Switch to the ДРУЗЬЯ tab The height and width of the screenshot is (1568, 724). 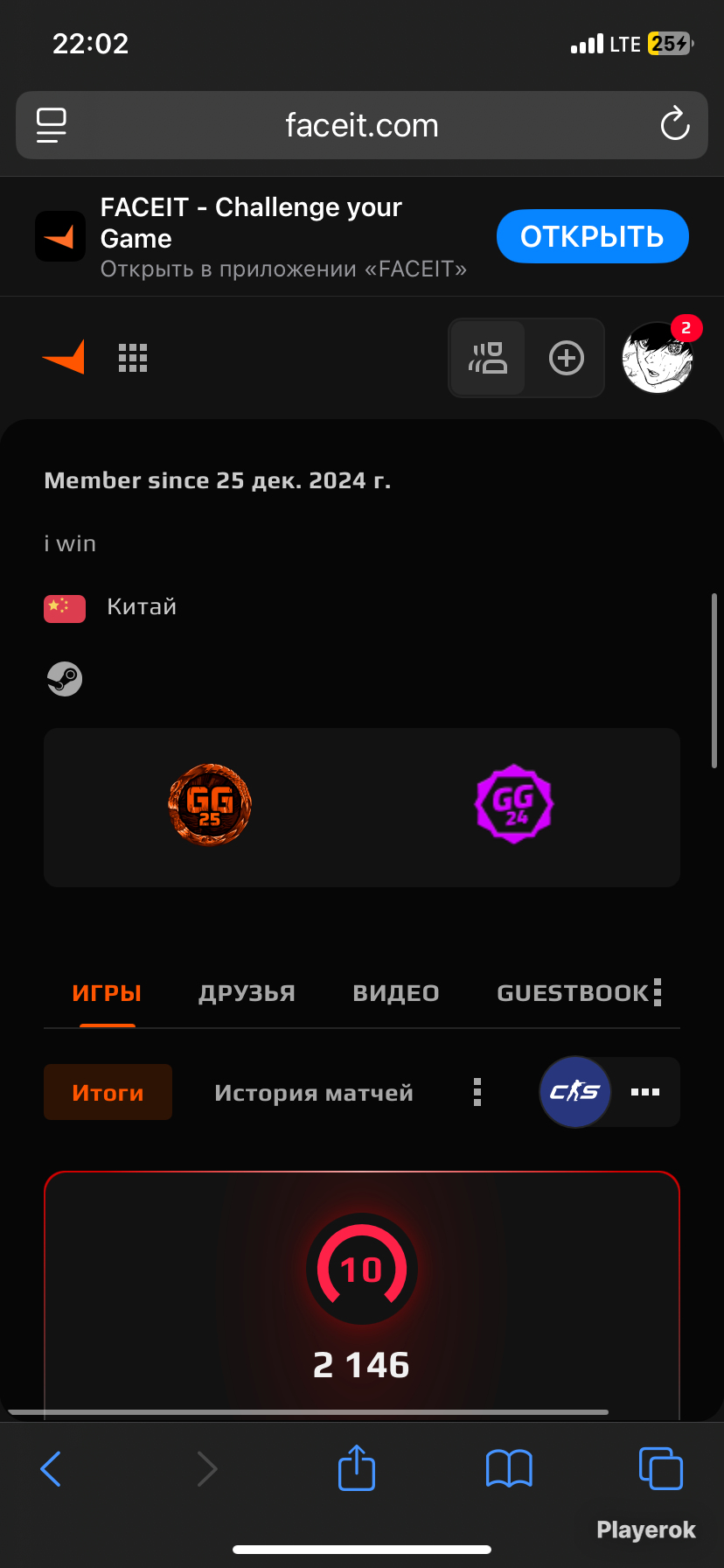pos(247,993)
